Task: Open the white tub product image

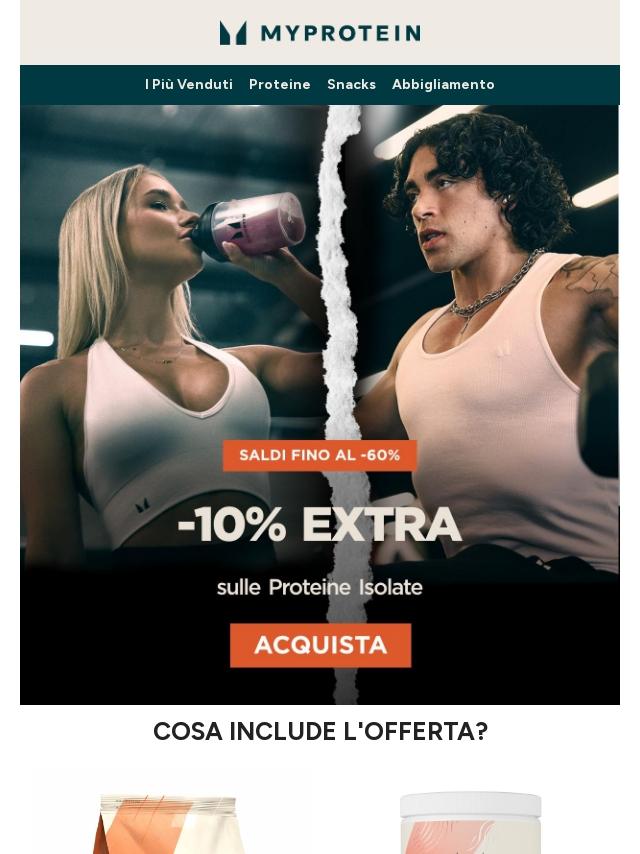Action: point(470,822)
